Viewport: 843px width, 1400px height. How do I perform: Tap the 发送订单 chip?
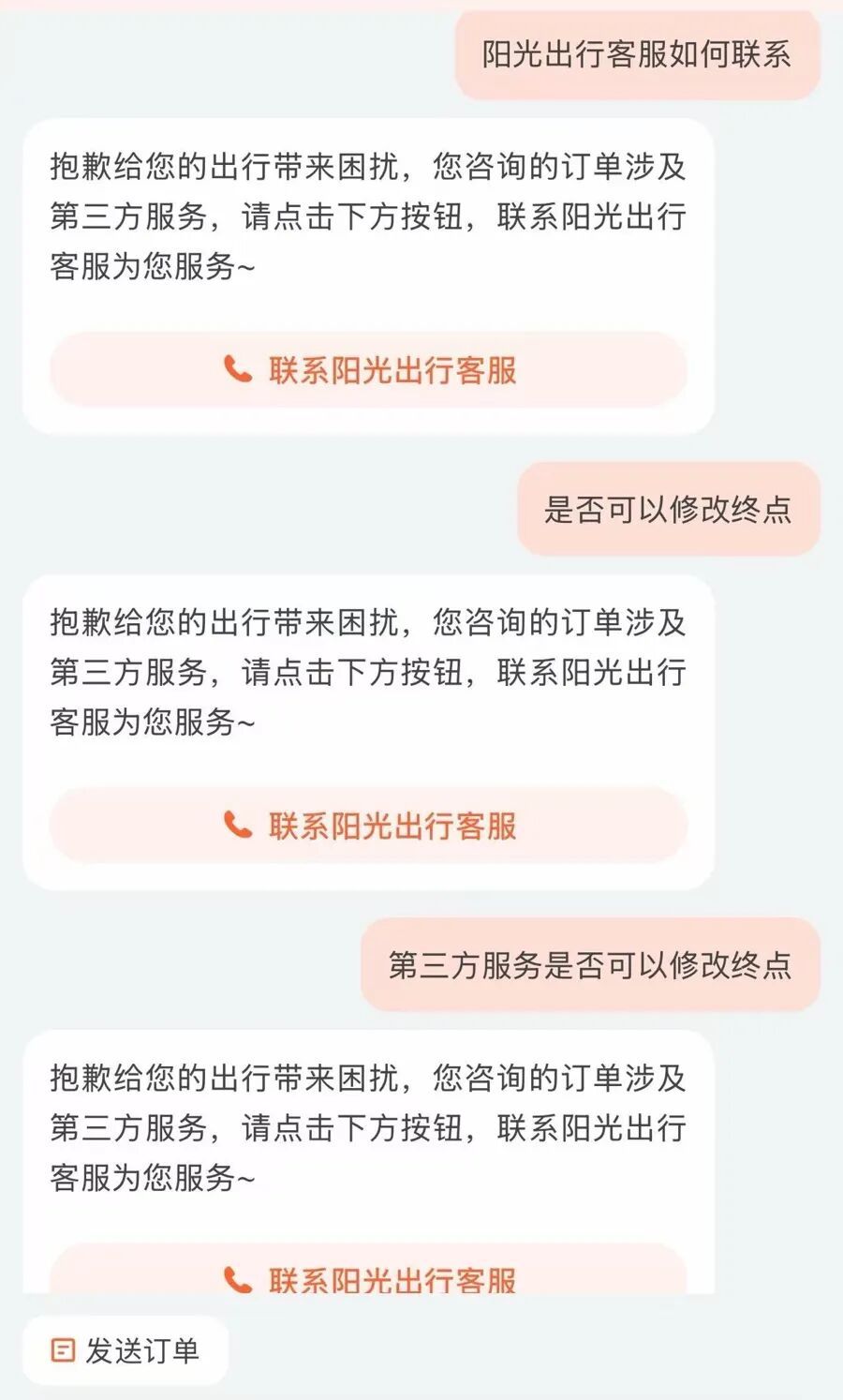pyautogui.click(x=126, y=1350)
